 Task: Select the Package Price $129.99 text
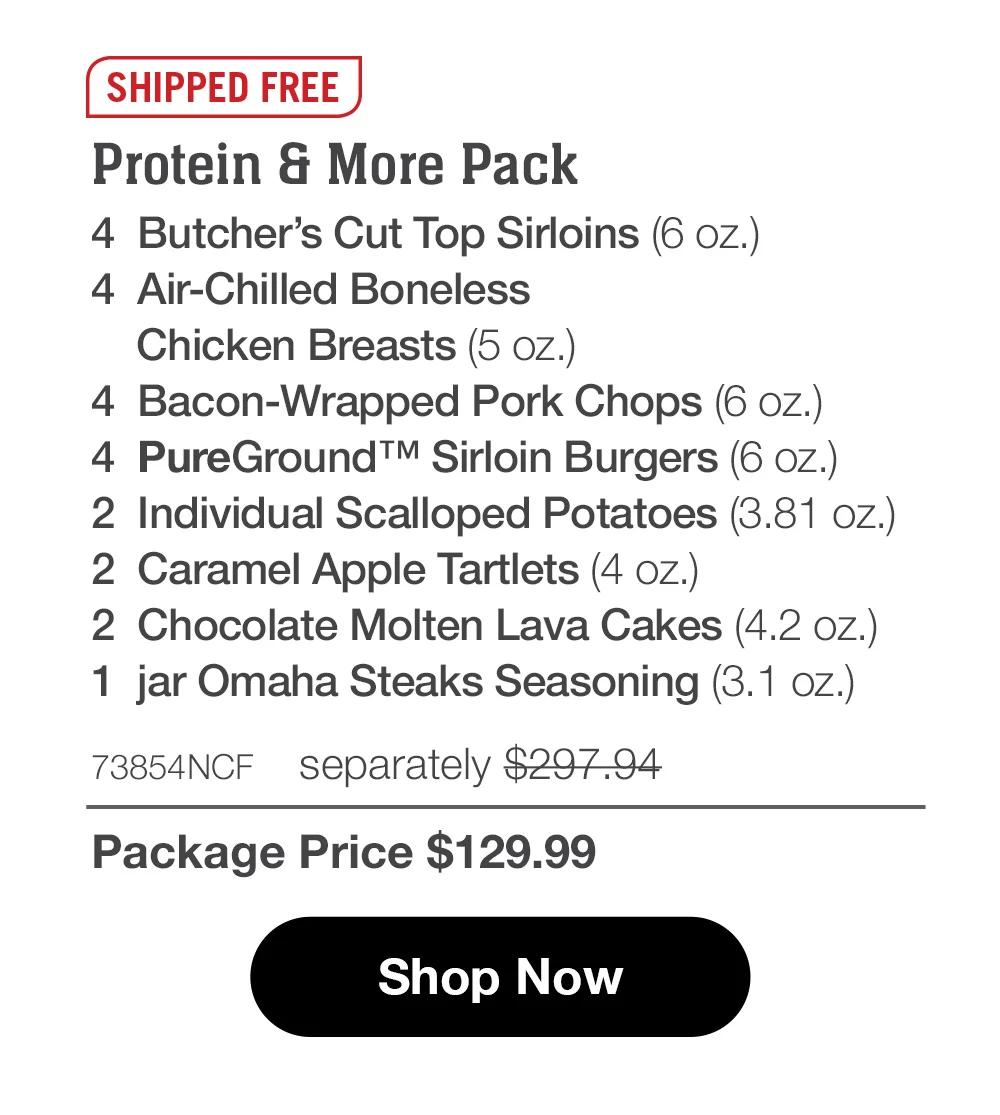pos(345,853)
